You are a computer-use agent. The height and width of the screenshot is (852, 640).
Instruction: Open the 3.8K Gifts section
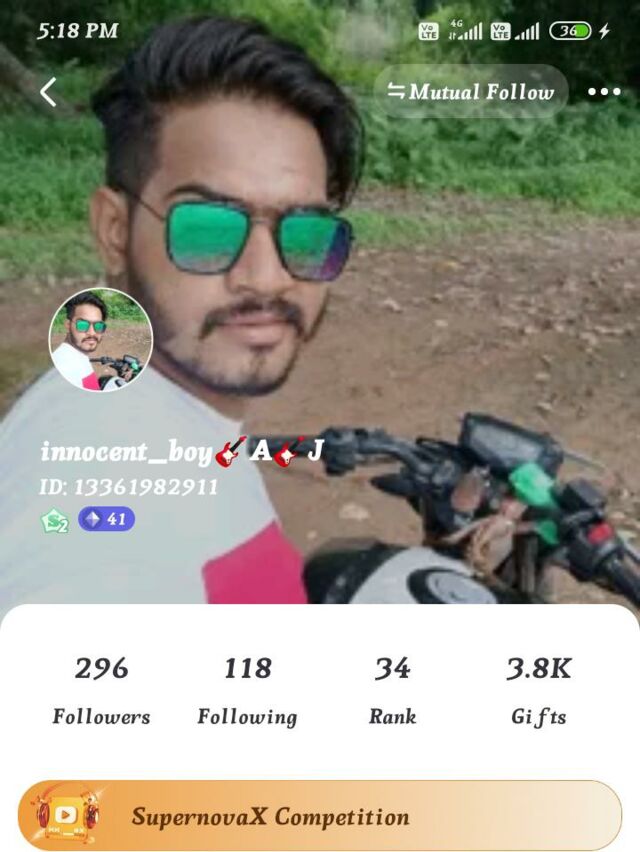[539, 690]
